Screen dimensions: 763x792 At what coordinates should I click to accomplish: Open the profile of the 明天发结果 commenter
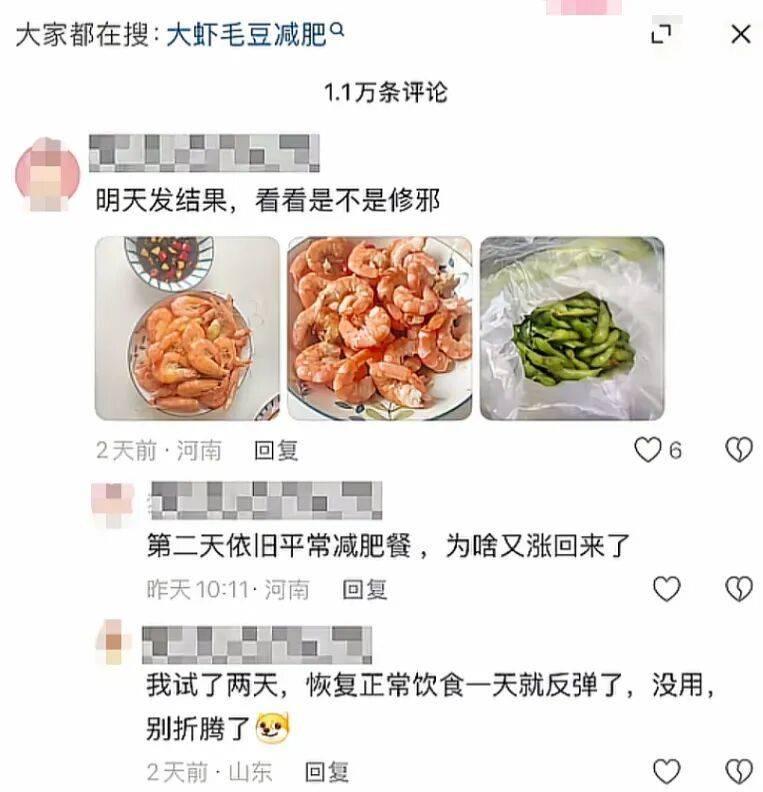[47, 174]
